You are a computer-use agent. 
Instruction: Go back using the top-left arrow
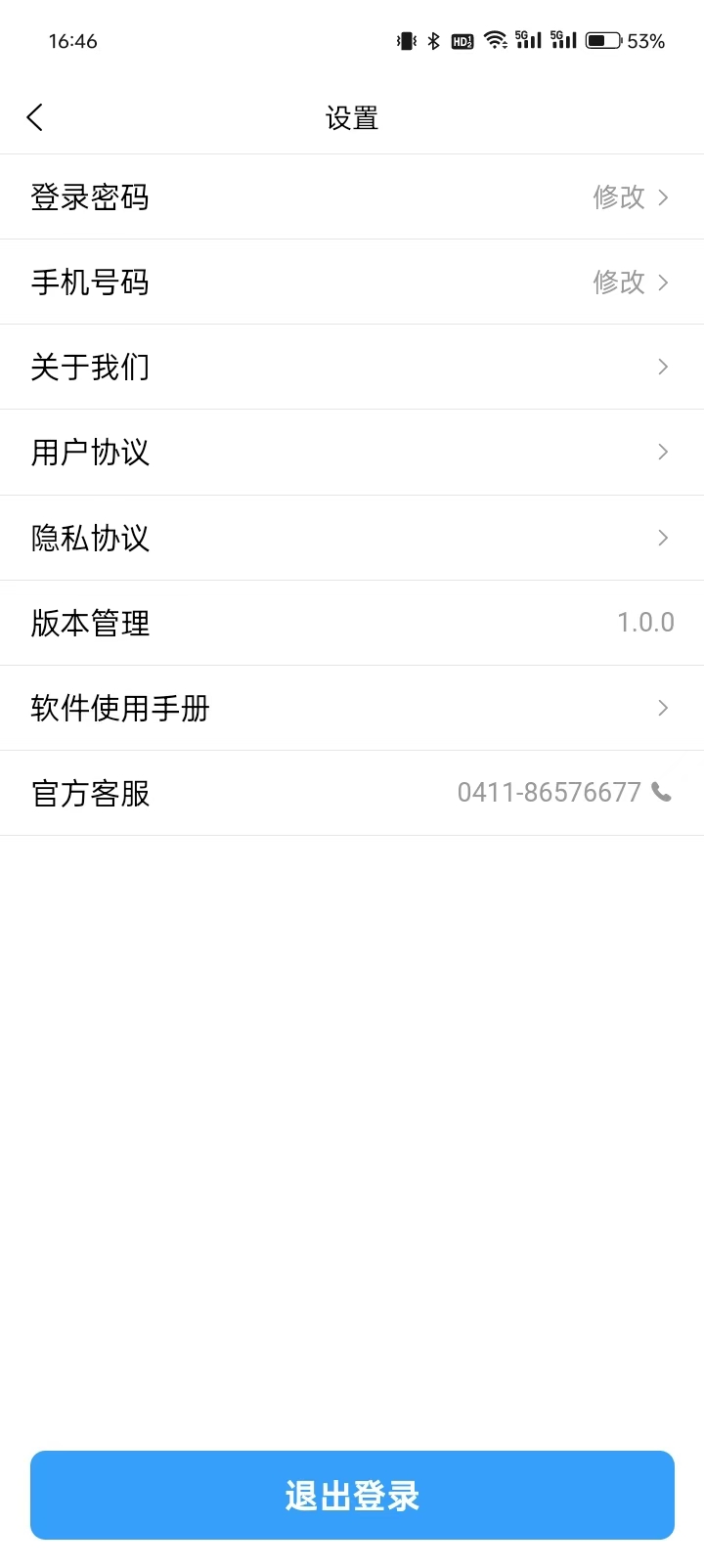[x=35, y=118]
